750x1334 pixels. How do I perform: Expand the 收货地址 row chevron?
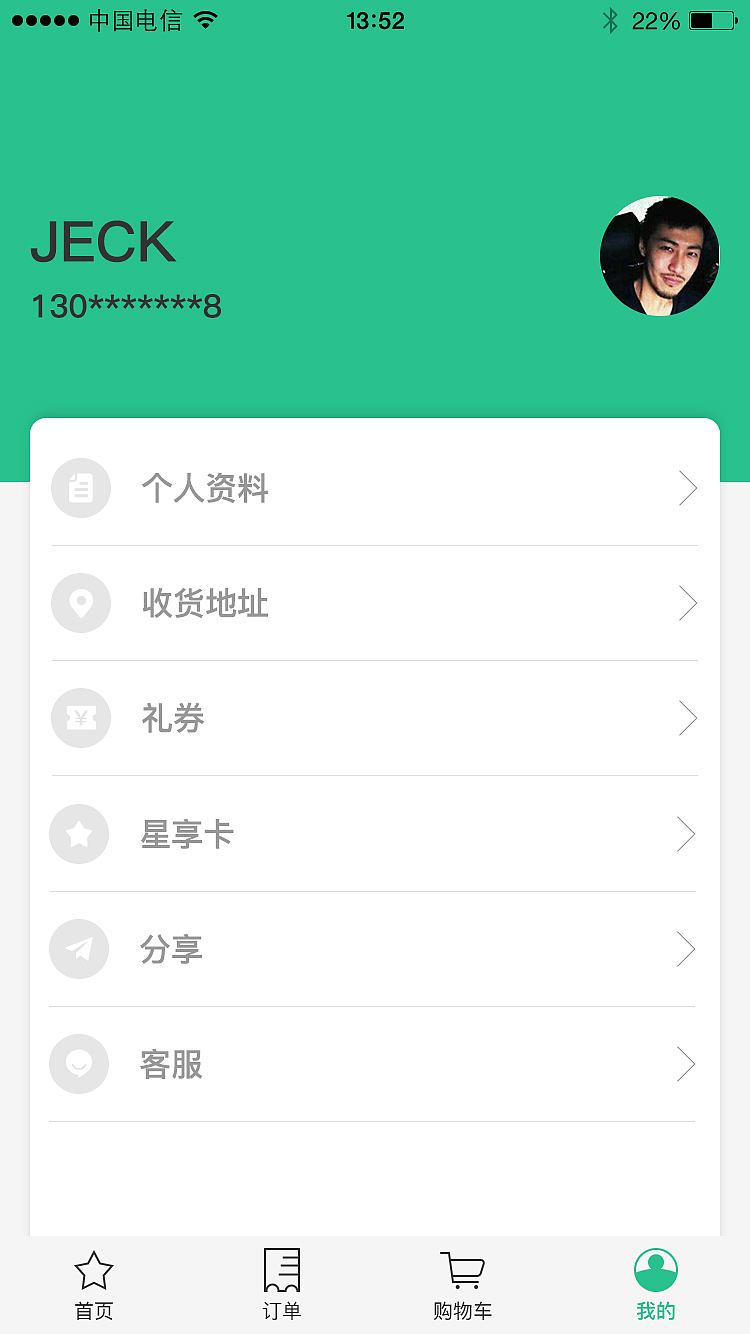[687, 603]
